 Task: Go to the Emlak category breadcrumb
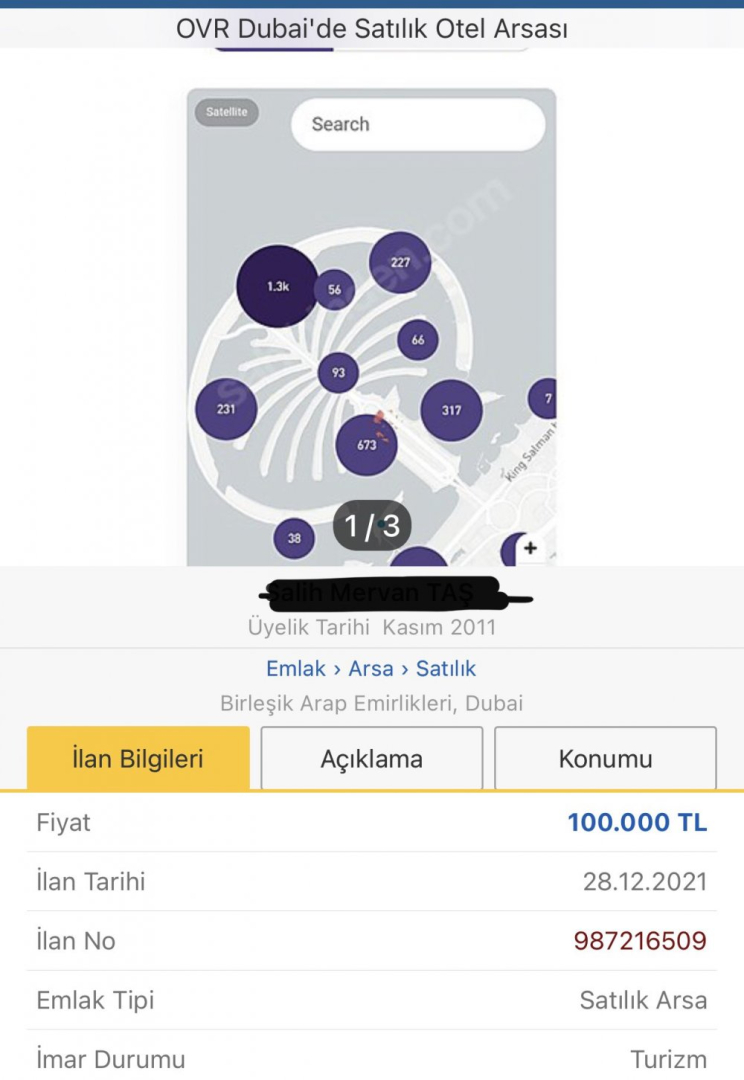(x=296, y=669)
